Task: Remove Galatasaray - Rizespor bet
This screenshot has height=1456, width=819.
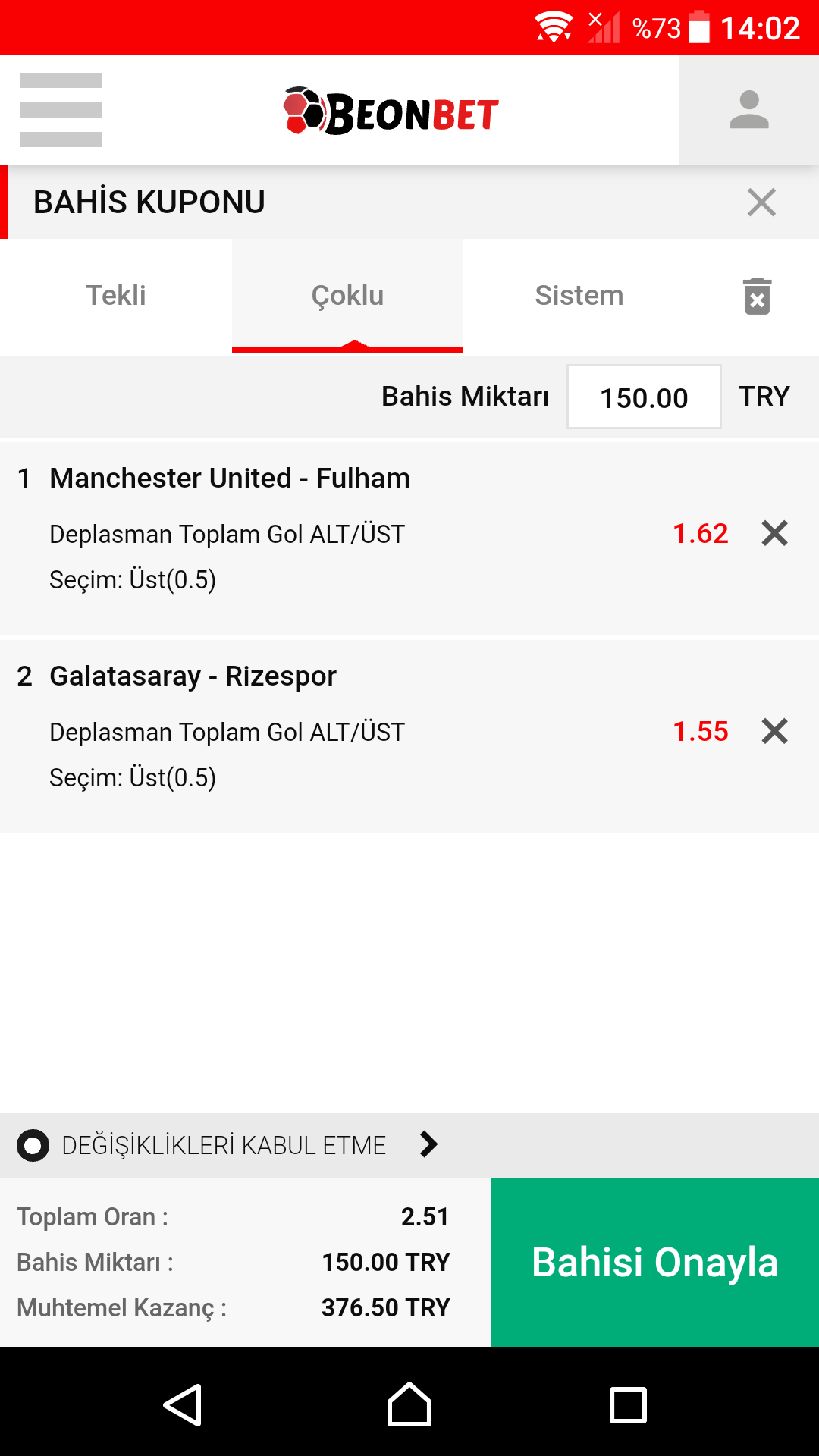Action: pyautogui.click(x=775, y=731)
